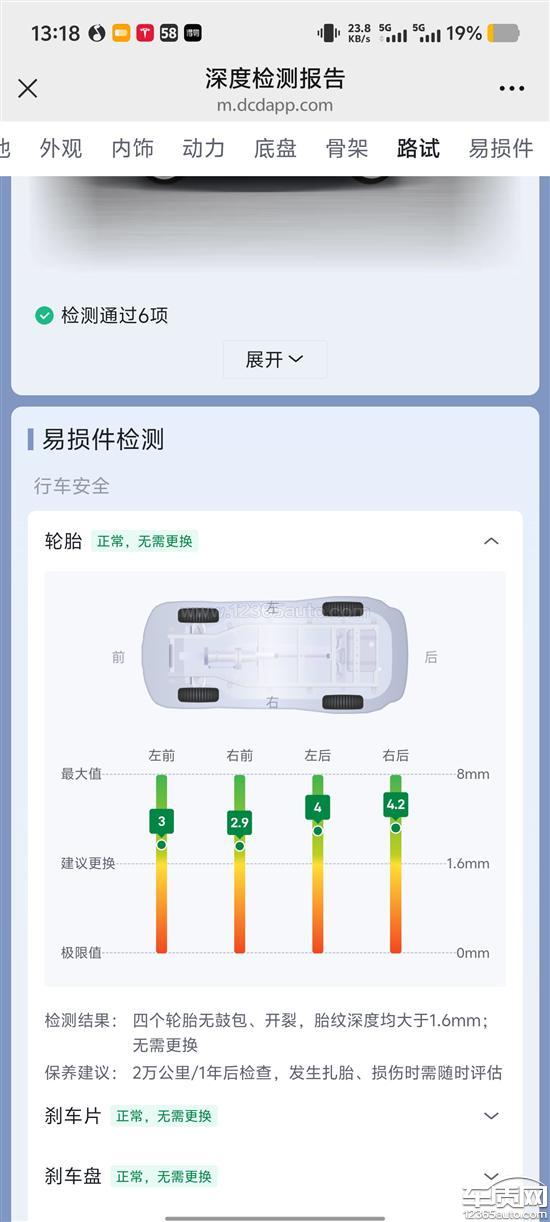Collapse the 轮胎 section

tap(491, 541)
